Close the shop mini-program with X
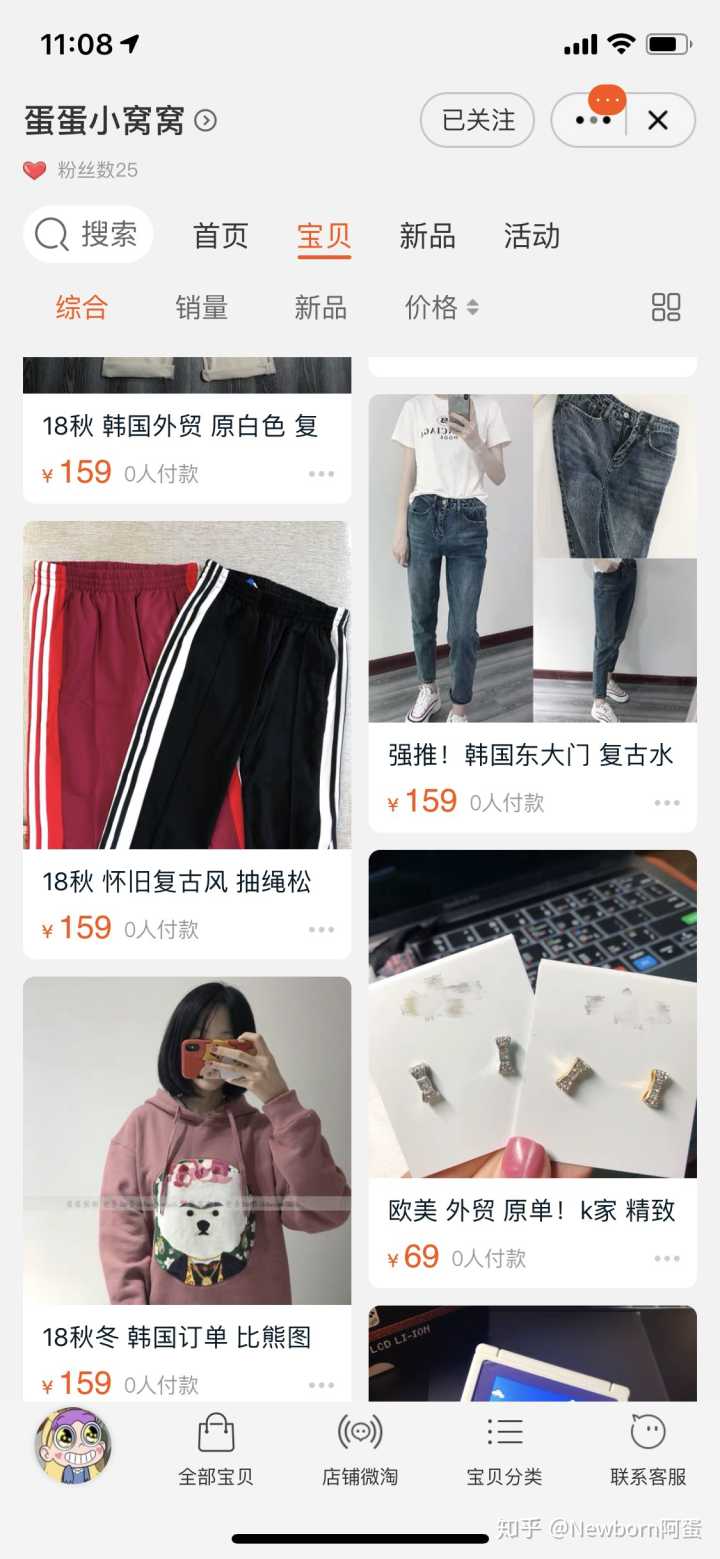Screen dimensions: 720x1559 658,120
